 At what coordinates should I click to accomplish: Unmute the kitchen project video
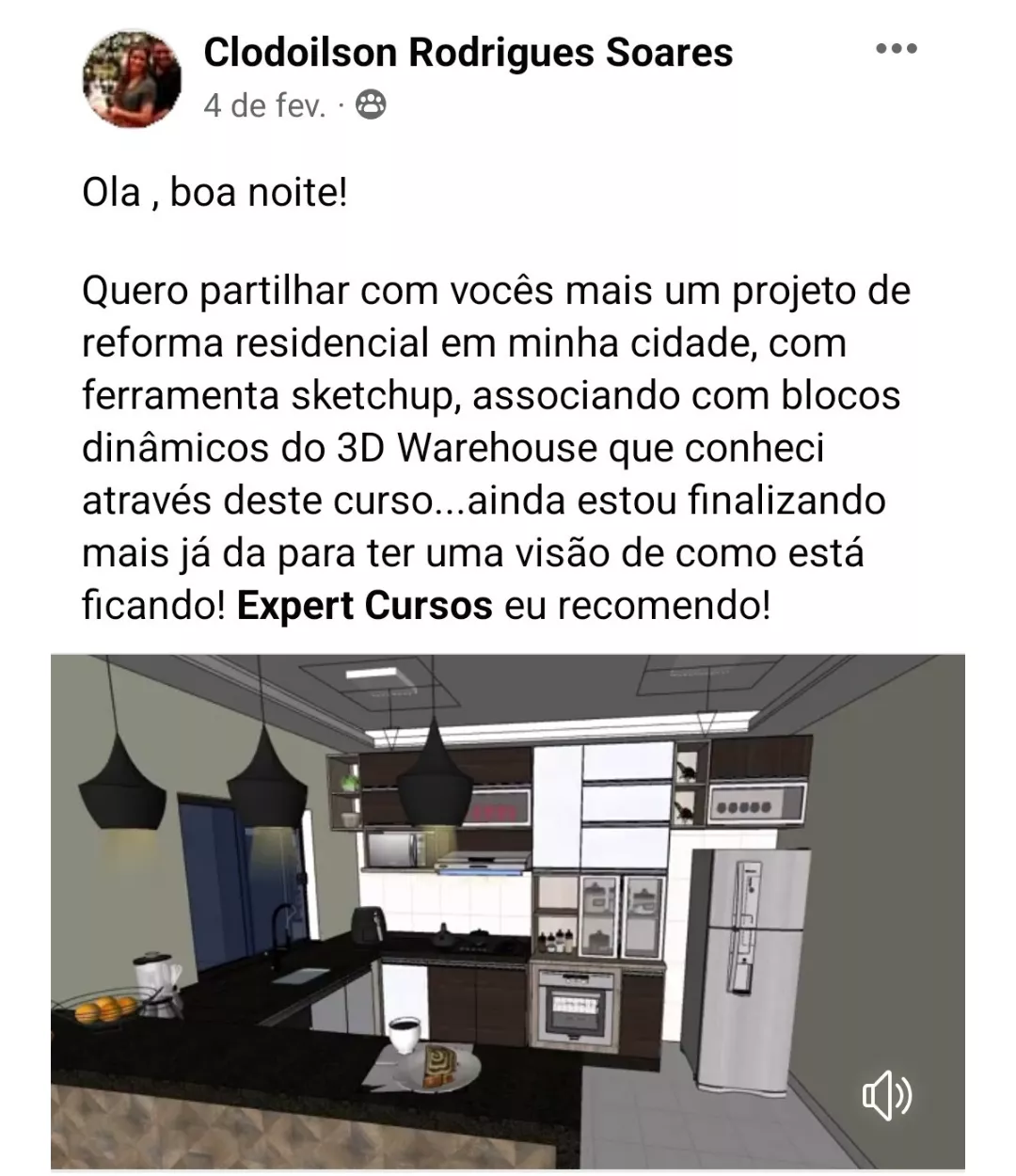886,1095
